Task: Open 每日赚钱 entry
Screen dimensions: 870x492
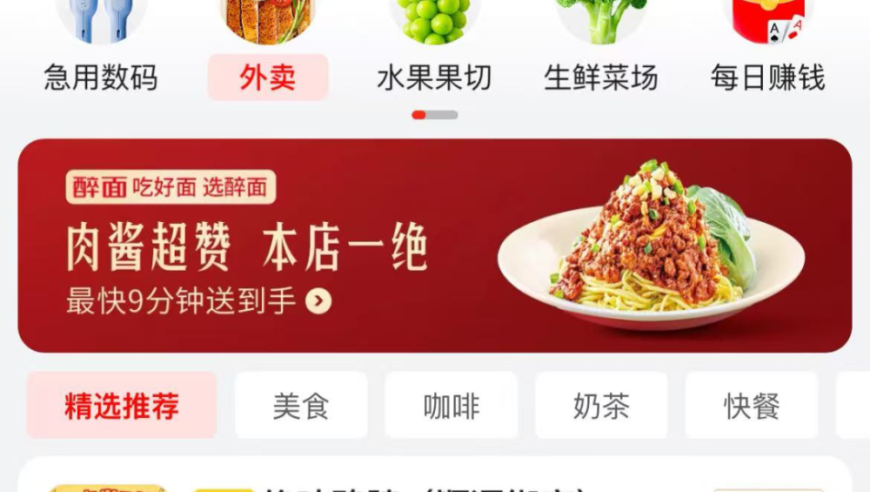Action: coord(768,50)
